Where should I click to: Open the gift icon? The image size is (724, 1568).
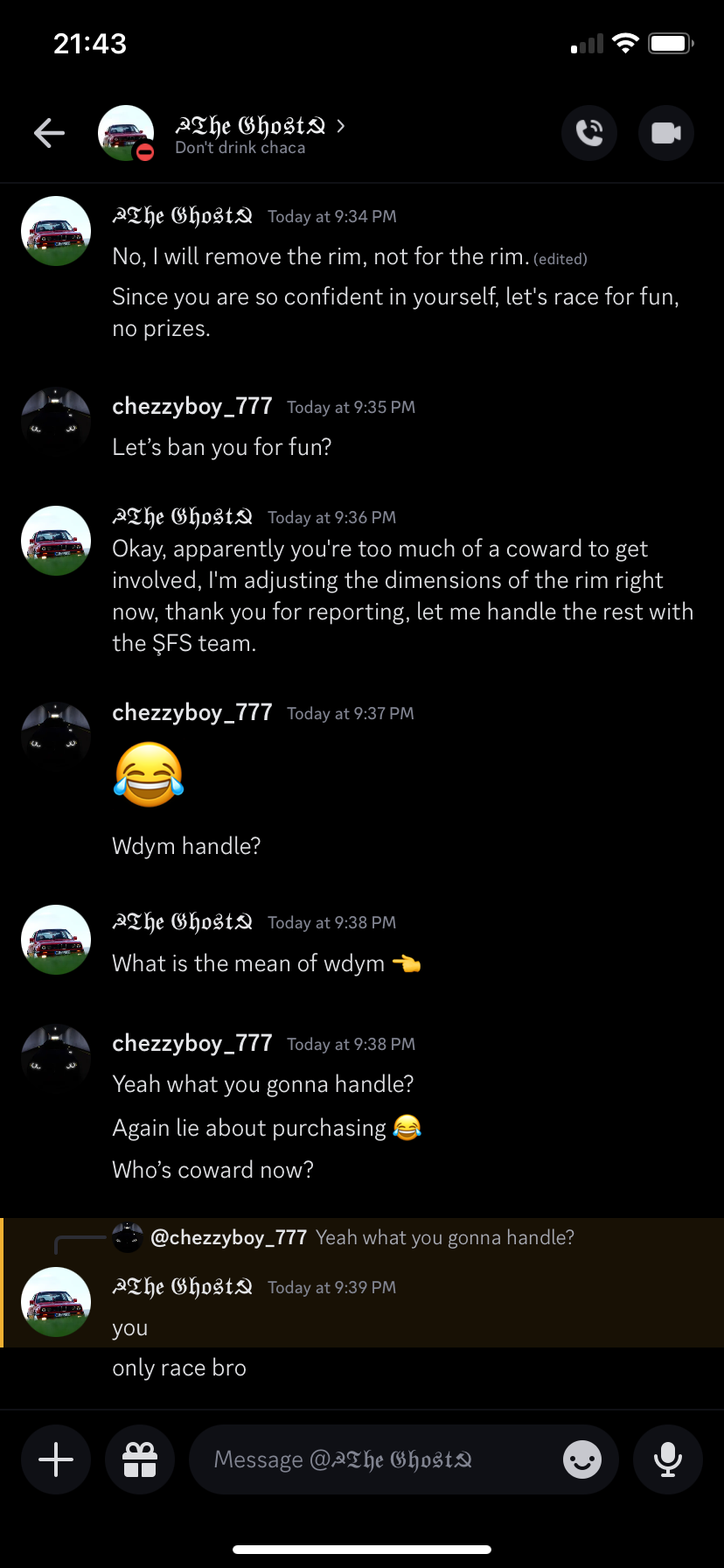[x=140, y=1459]
